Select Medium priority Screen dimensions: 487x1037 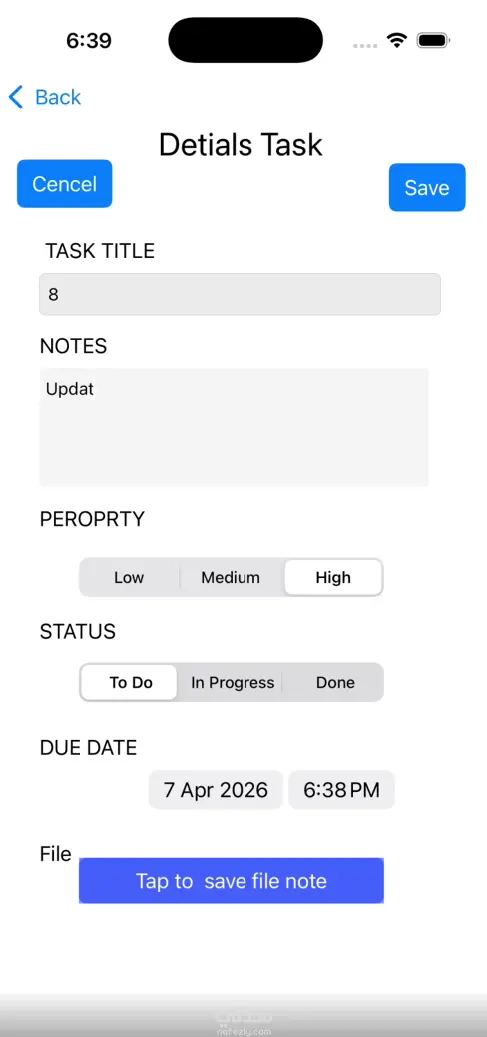click(x=230, y=577)
